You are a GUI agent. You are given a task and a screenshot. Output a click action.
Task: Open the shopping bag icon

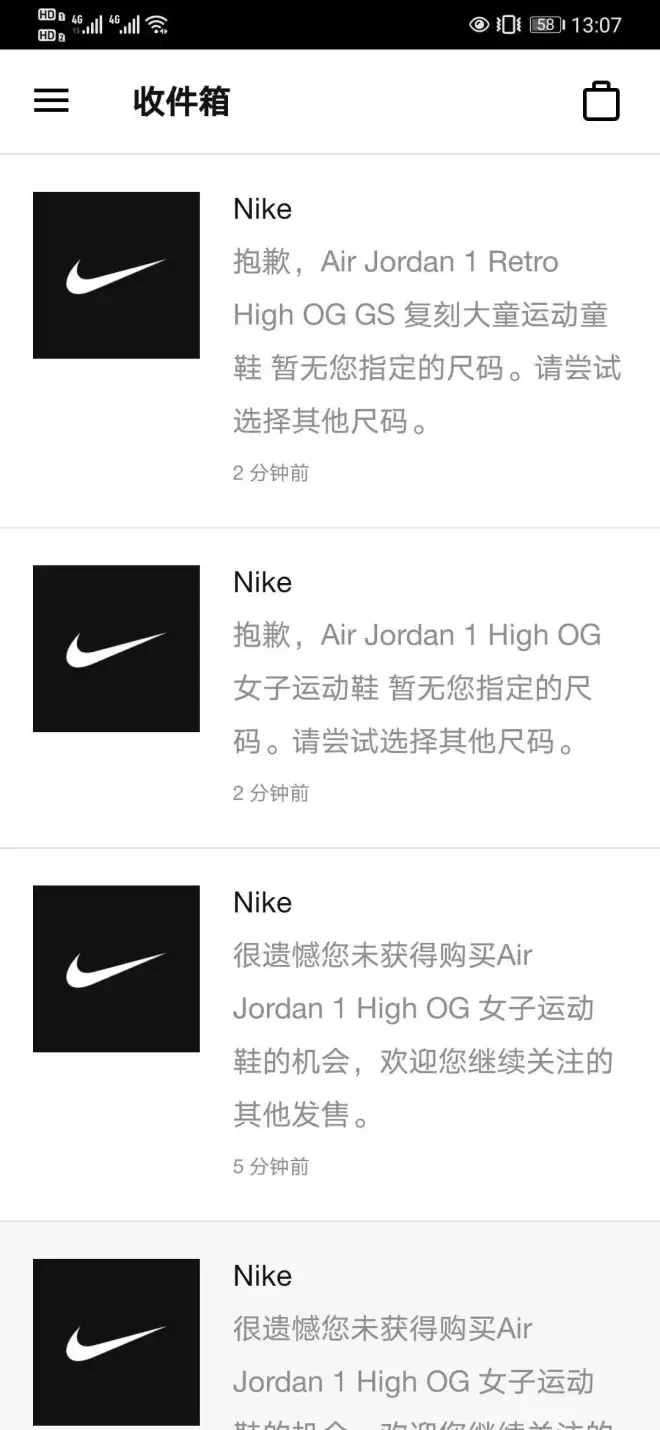(x=601, y=101)
